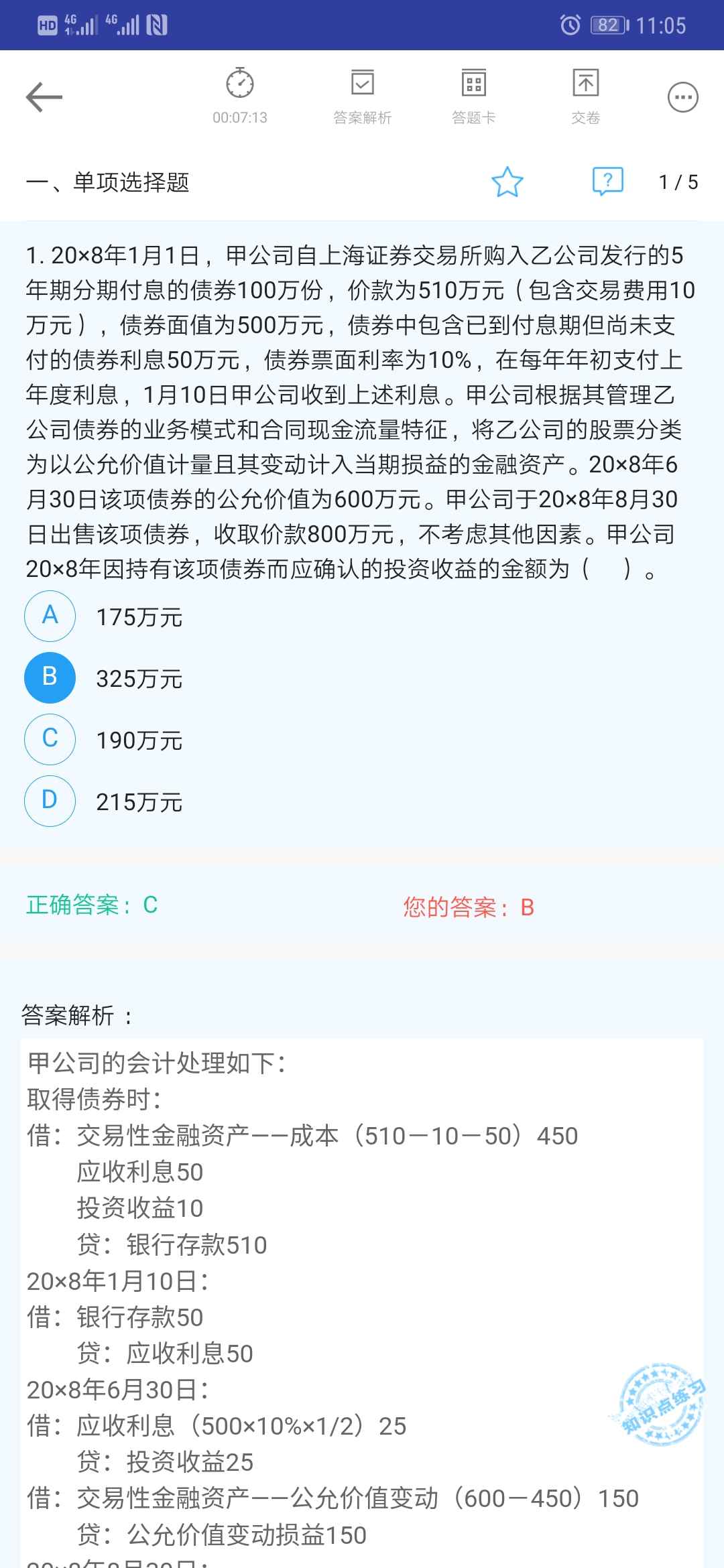The image size is (724, 1568).
Task: Tap 答案解析 label below the check icon
Action: pyautogui.click(x=361, y=117)
